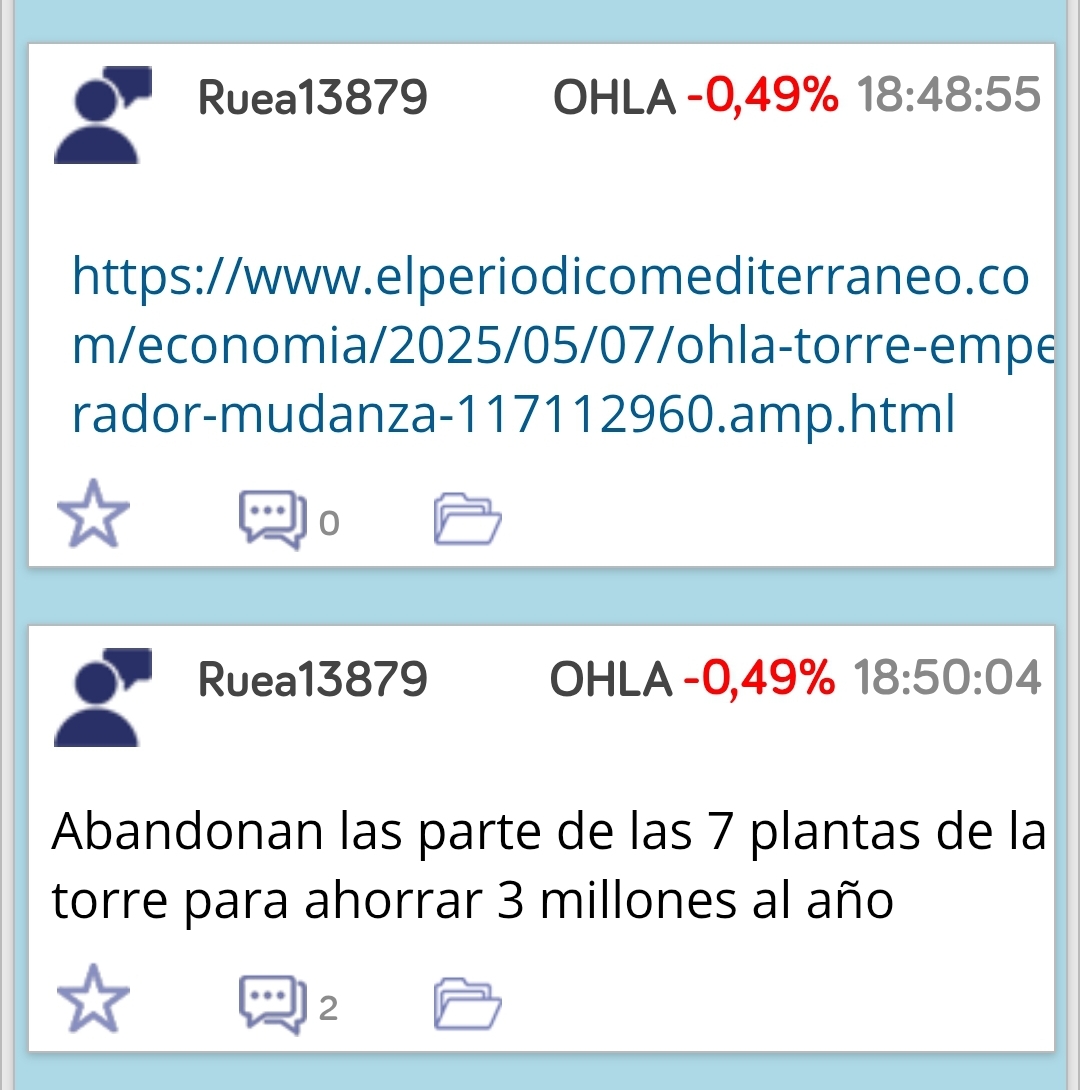Save the 18:48:55 link post to folder
The width and height of the screenshot is (1080, 1090).
467,518
